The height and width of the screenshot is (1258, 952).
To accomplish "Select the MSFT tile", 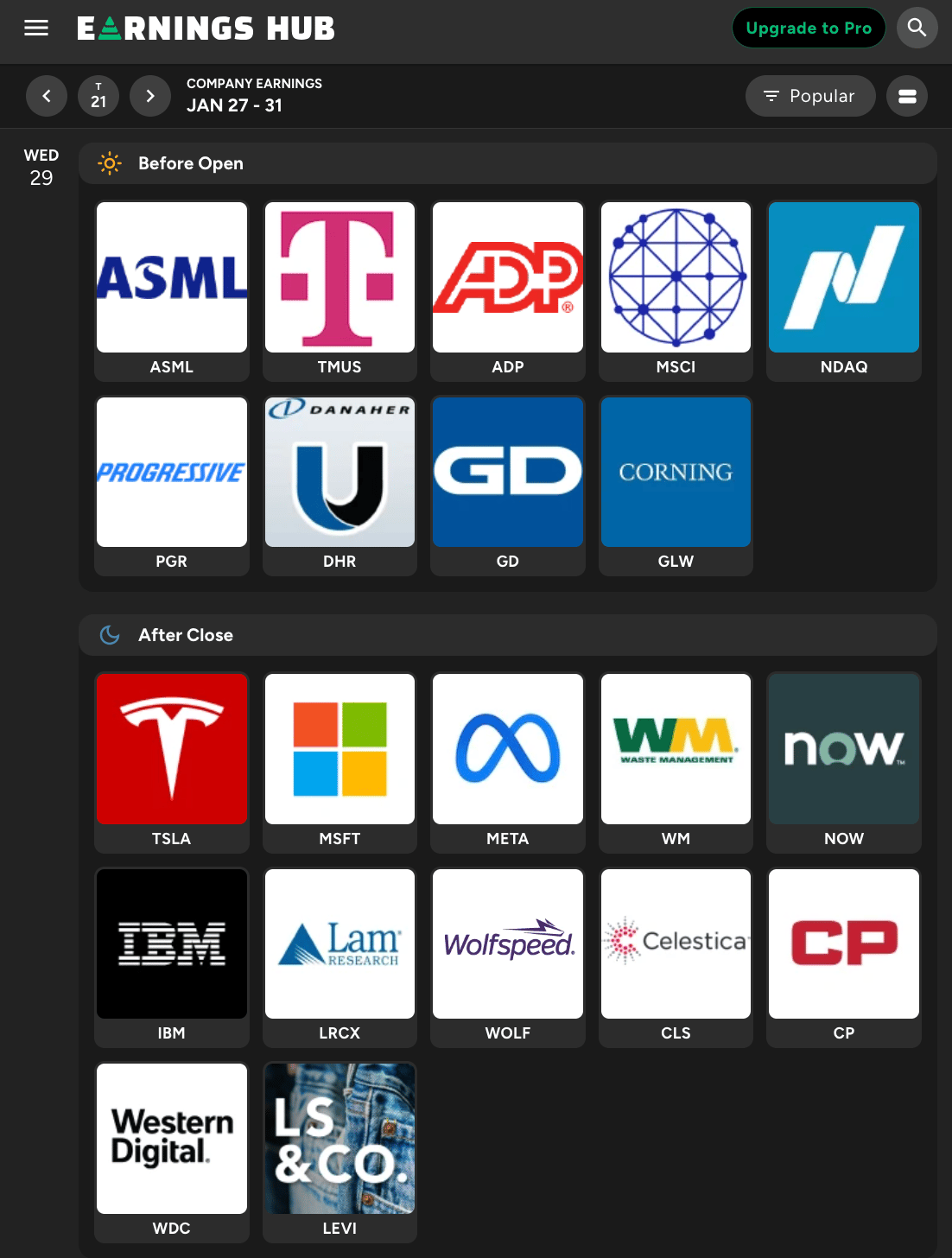I will coord(340,762).
